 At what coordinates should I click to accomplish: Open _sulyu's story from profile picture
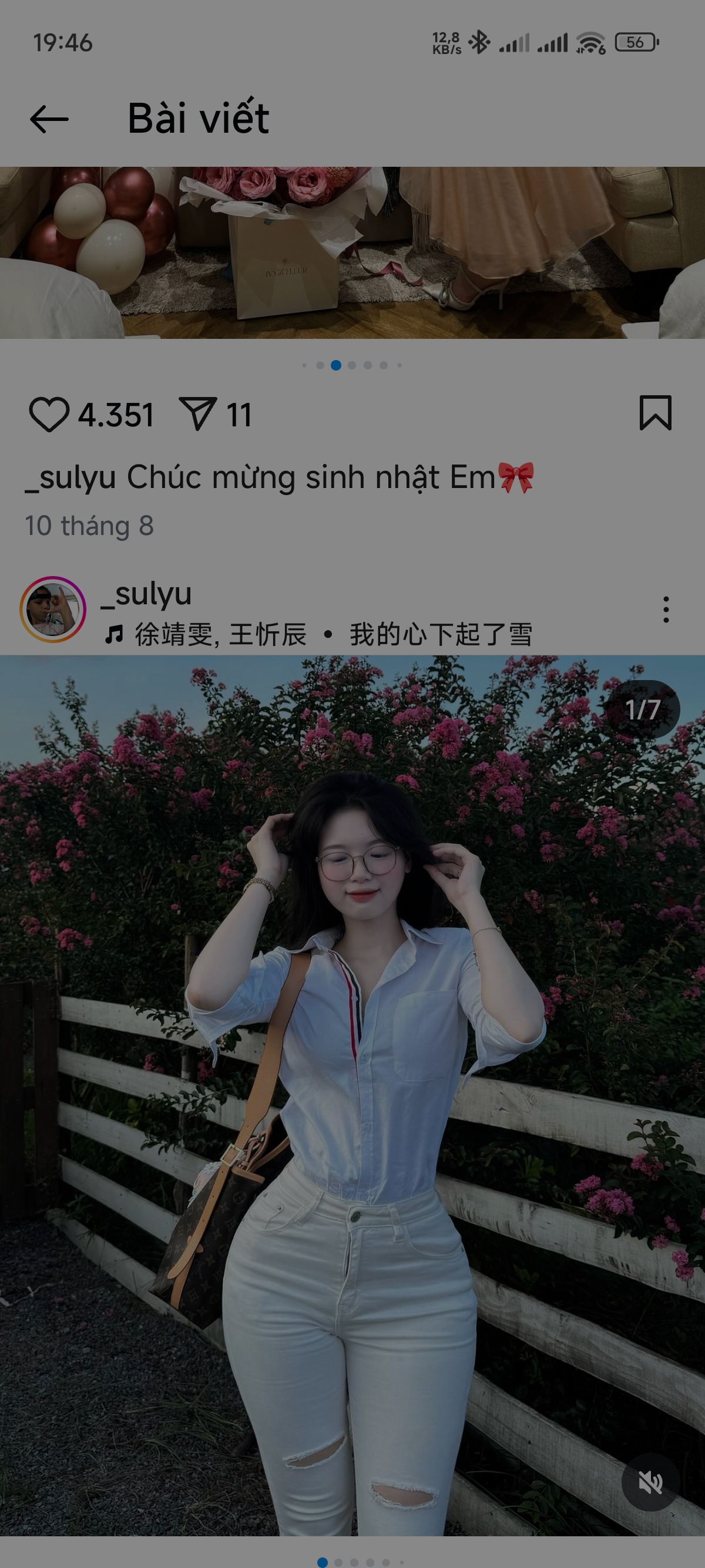(53, 608)
